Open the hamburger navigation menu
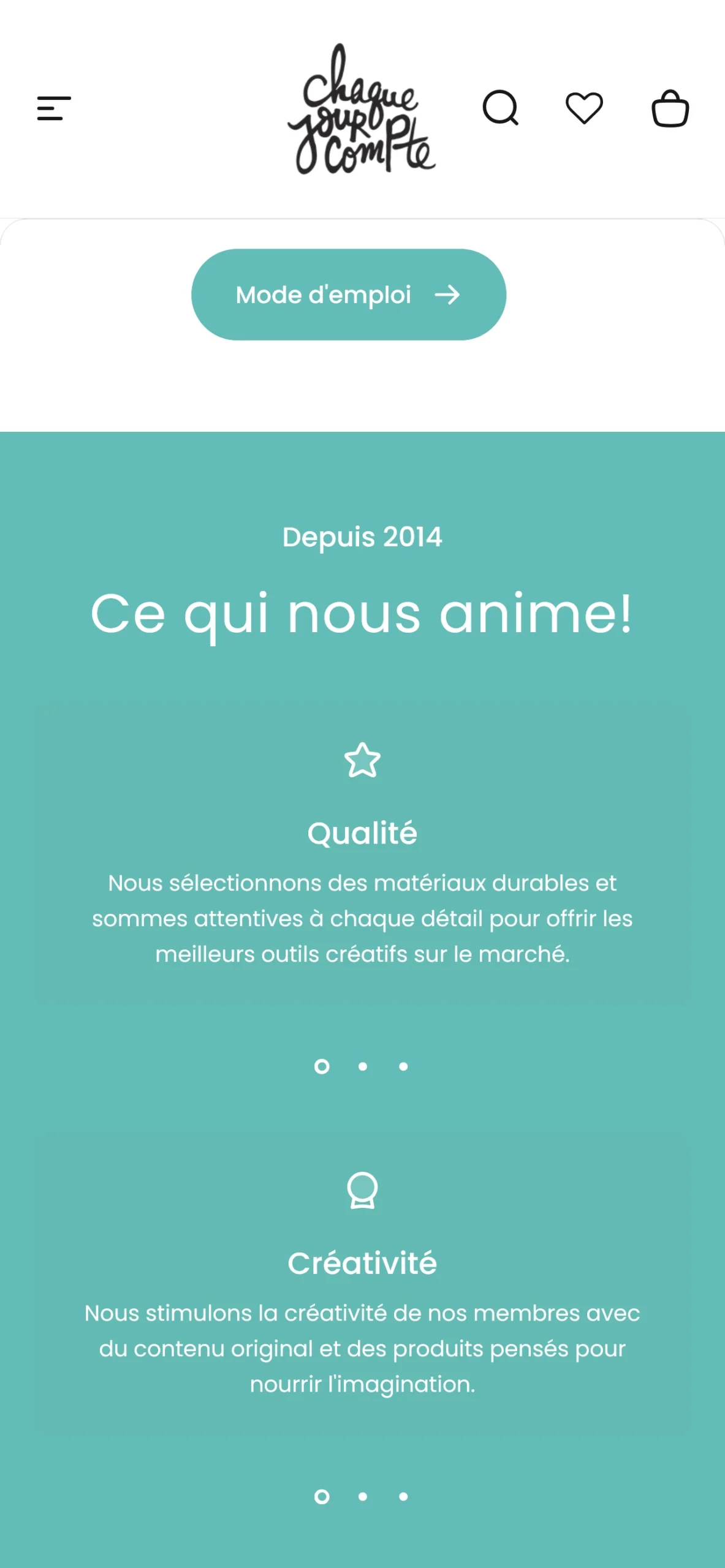 point(54,108)
